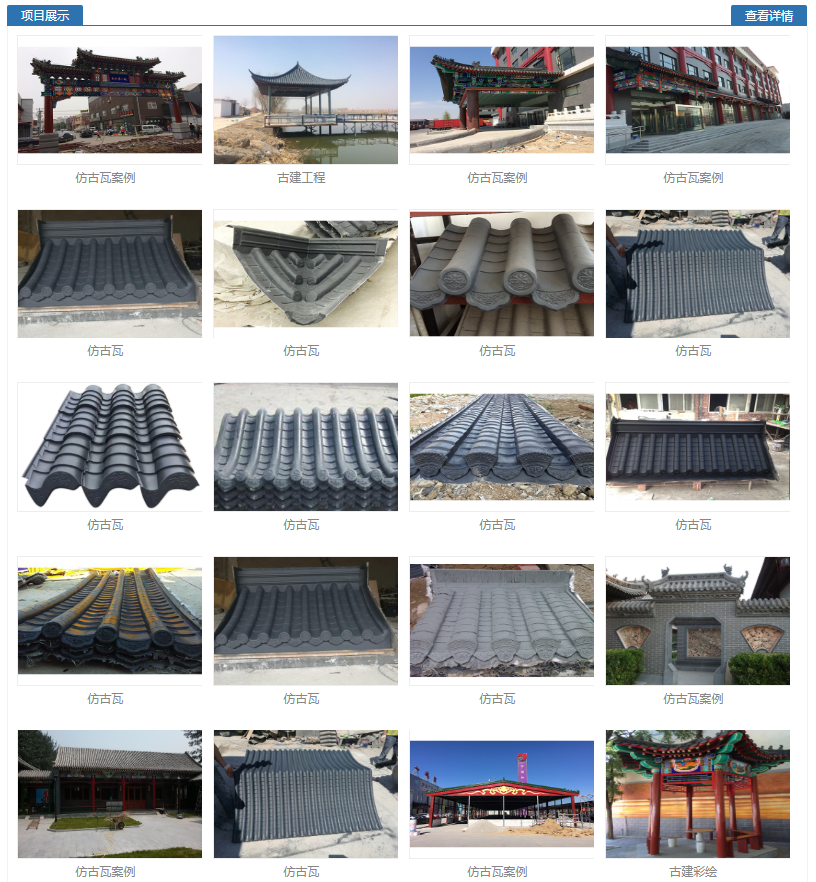Screen dimensions: 816x882
Task: Open 仿古瓦 product image on white background
Action: pos(109,447)
